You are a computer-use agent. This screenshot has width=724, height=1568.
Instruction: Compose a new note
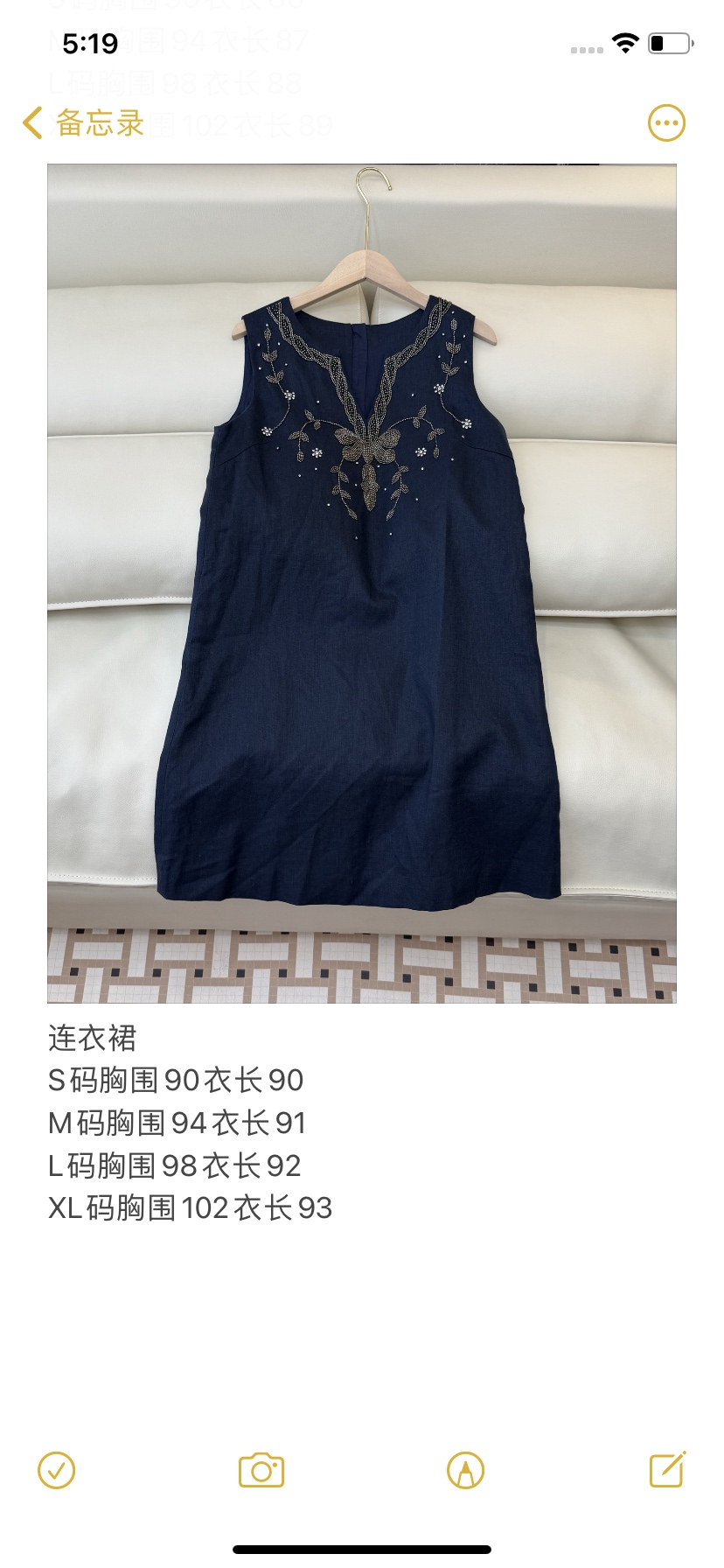click(x=667, y=1469)
